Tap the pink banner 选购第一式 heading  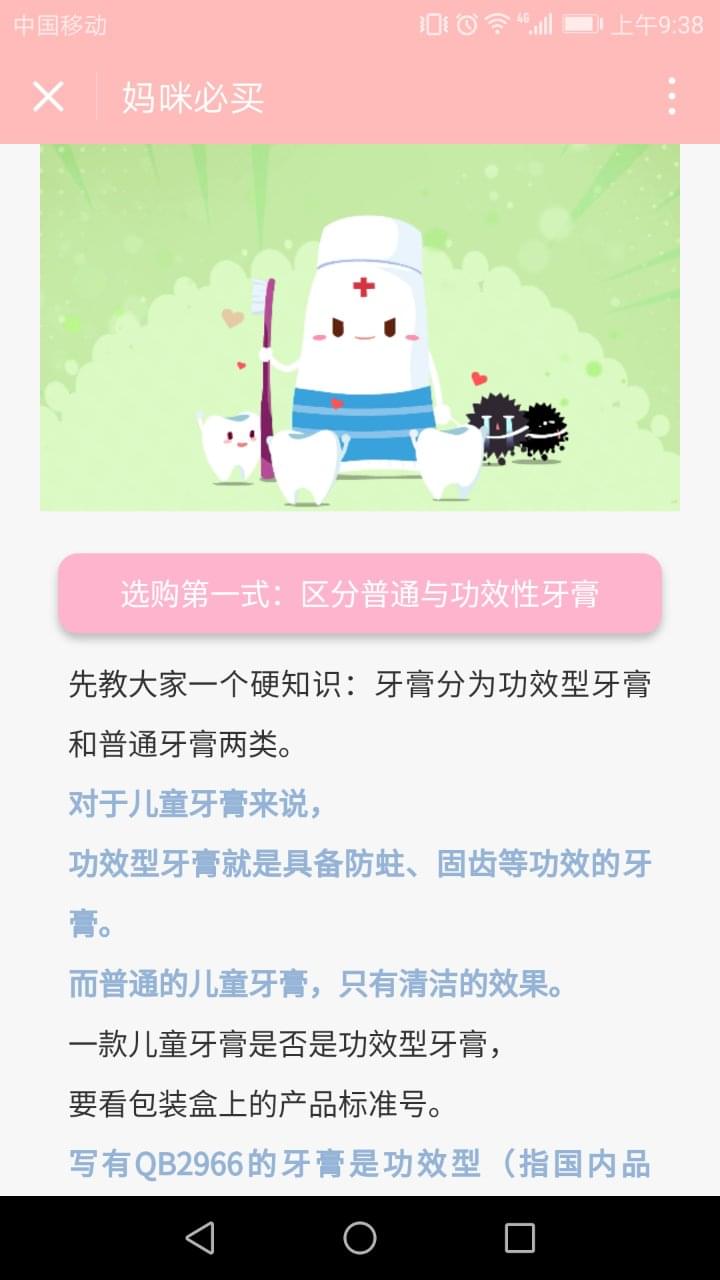(x=360, y=592)
